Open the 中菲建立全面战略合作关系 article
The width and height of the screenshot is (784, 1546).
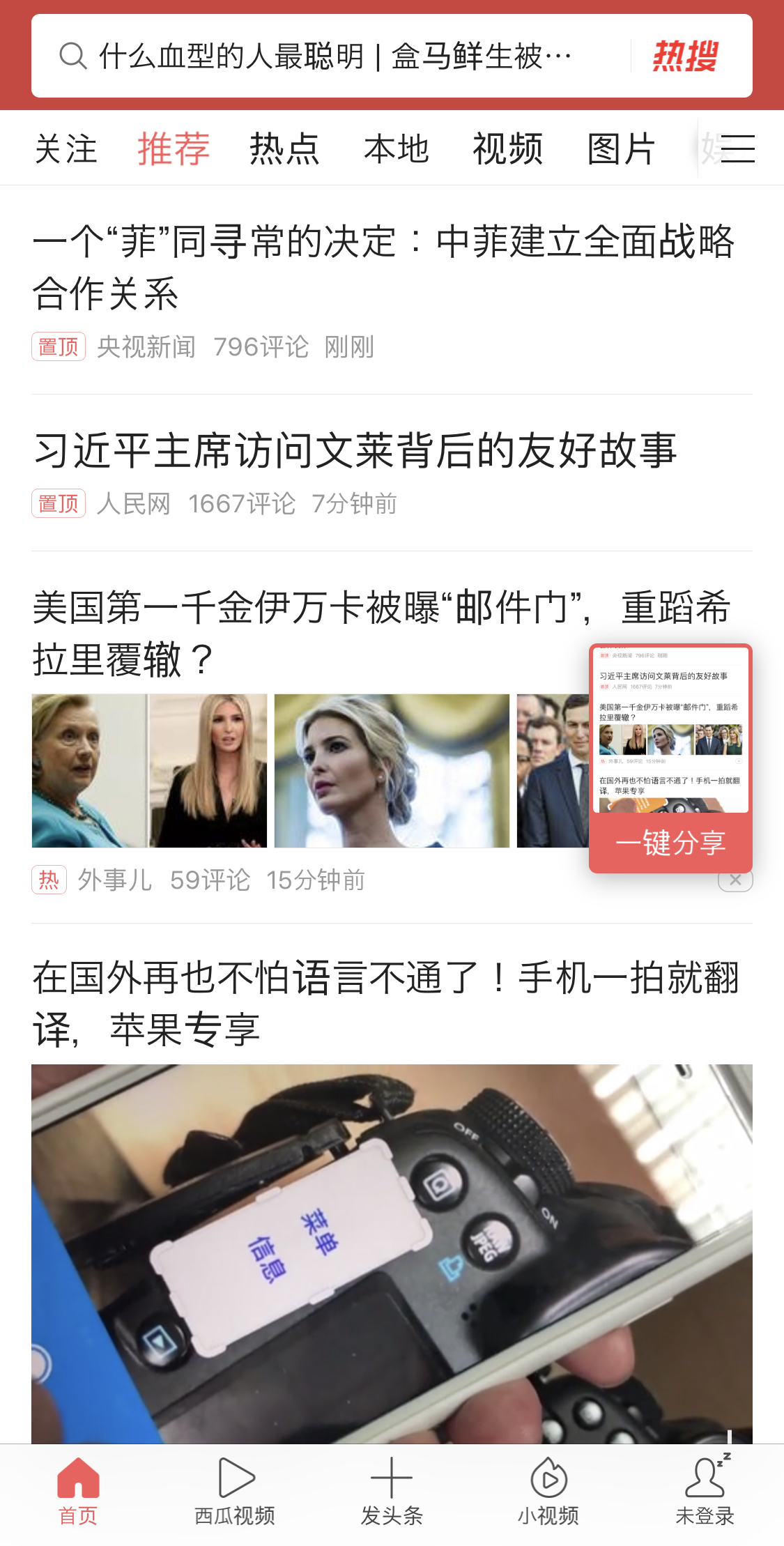(x=383, y=267)
